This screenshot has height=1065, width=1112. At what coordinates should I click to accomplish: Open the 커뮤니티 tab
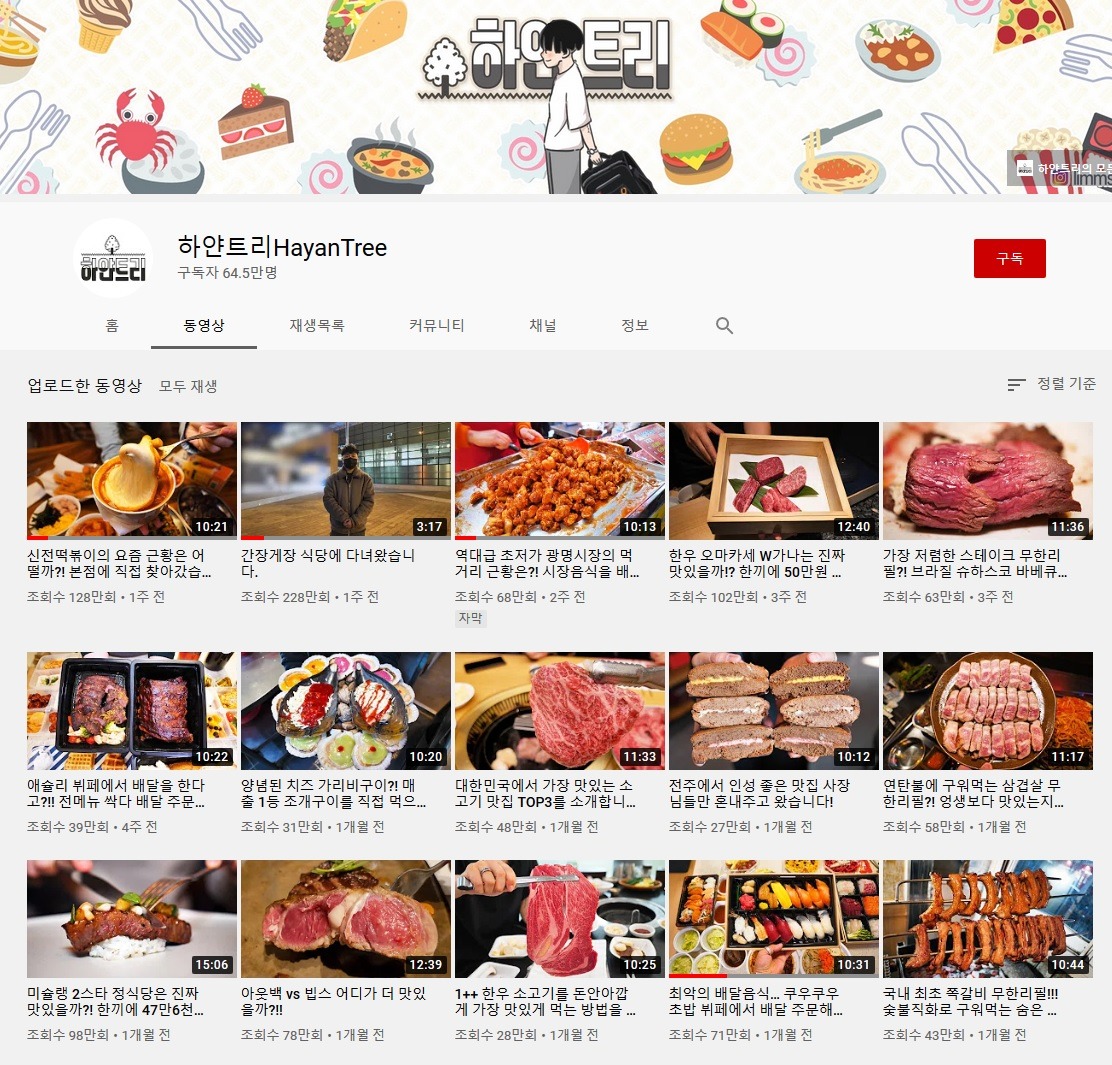(436, 326)
